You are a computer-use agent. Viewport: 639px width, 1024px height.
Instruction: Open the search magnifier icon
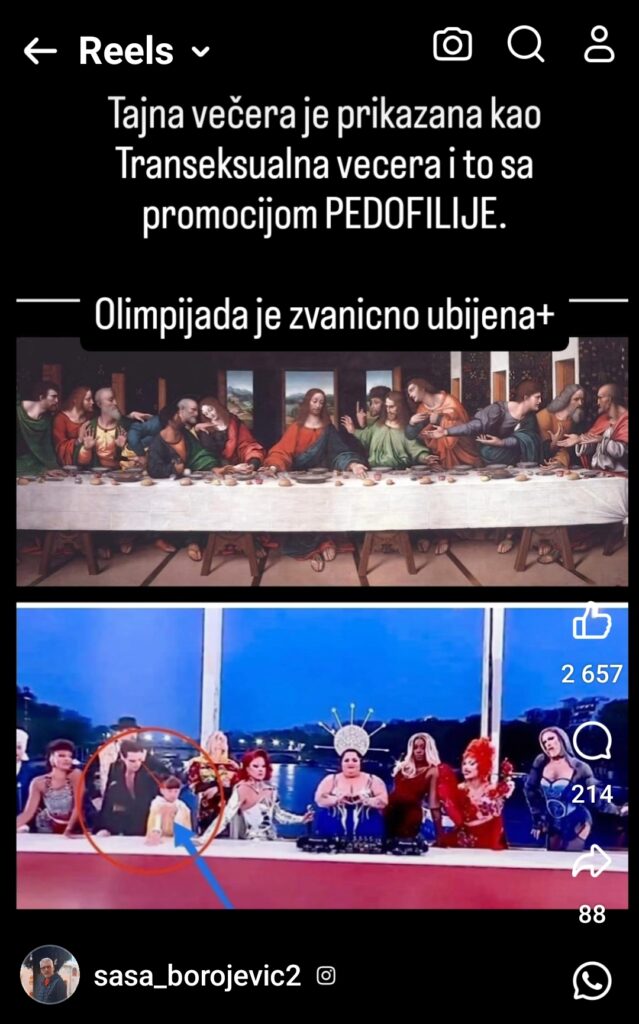tap(524, 43)
